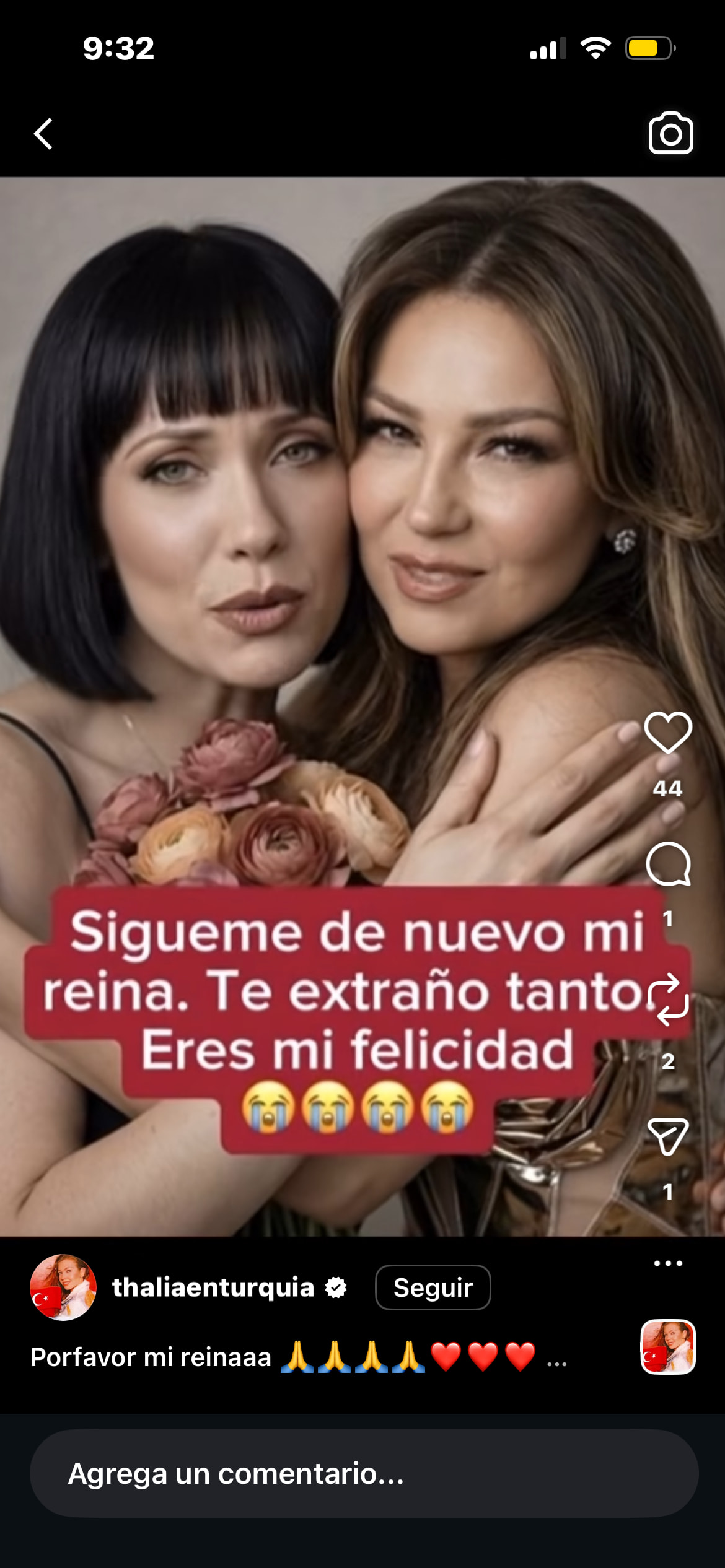
Task: Expand the caption "Porfavor mi reinaaa"
Action: (x=556, y=1358)
